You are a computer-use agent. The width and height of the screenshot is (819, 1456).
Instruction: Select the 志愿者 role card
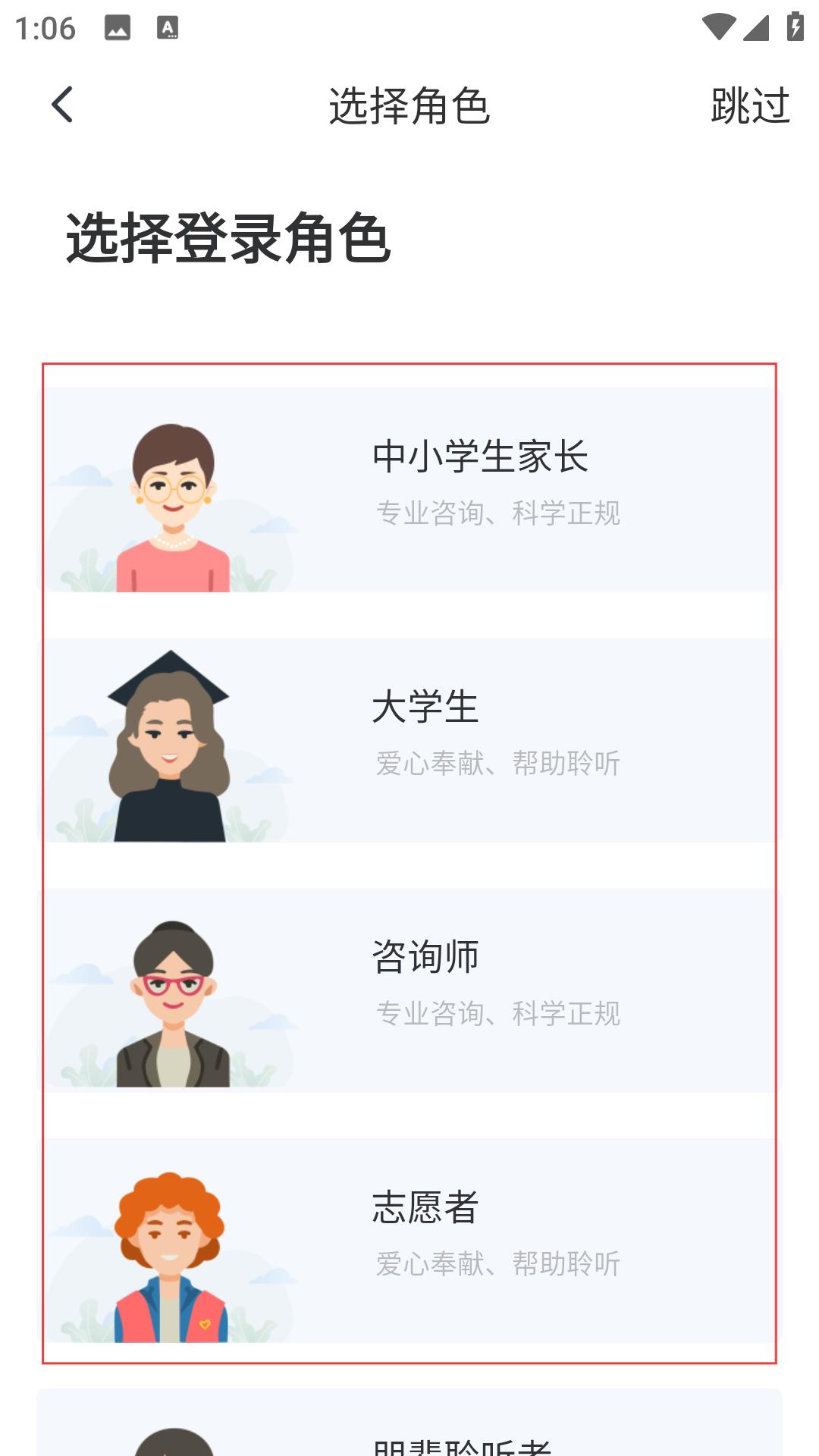click(x=409, y=1241)
